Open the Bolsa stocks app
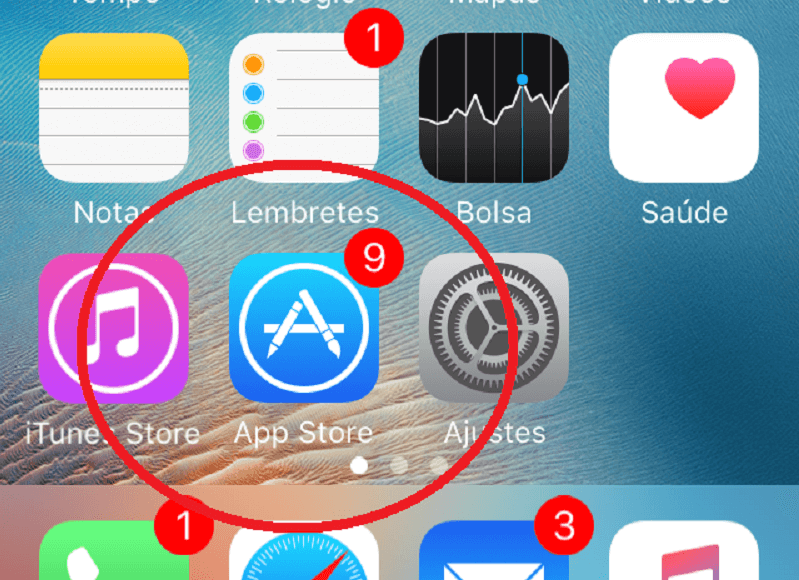This screenshot has height=580, width=799. tap(494, 108)
